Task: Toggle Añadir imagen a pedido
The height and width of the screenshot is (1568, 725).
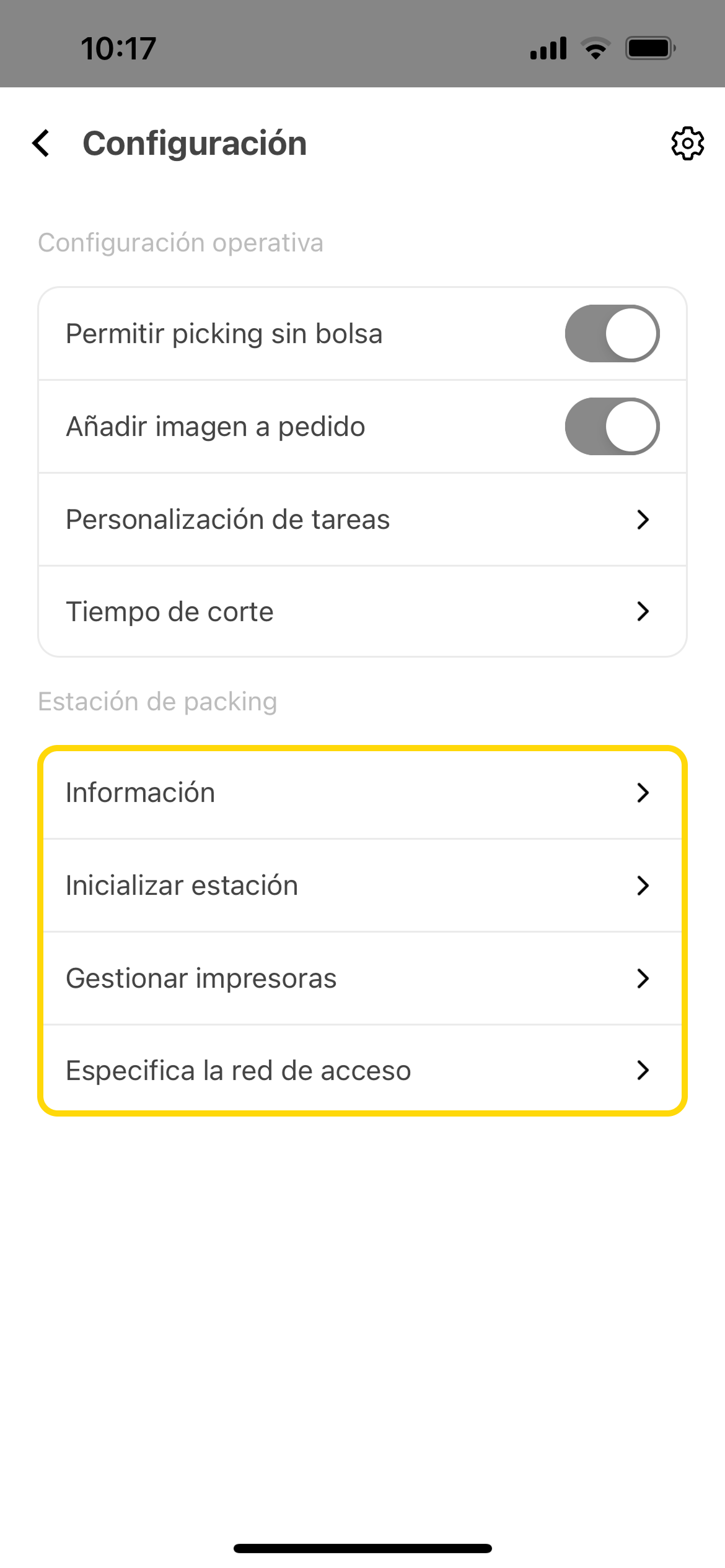Action: point(612,427)
